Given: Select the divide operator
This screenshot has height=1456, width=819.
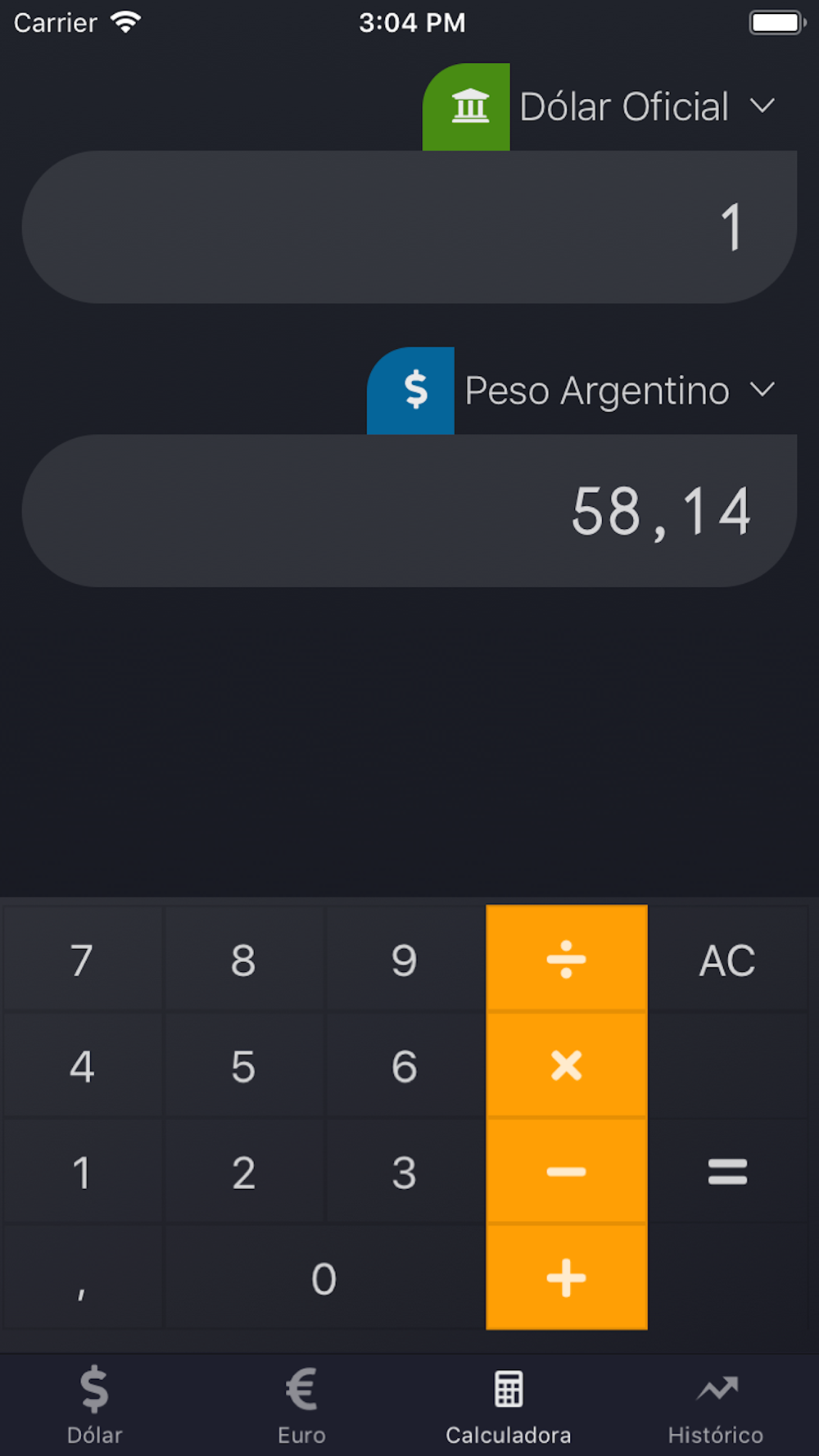Looking at the screenshot, I should (x=567, y=959).
